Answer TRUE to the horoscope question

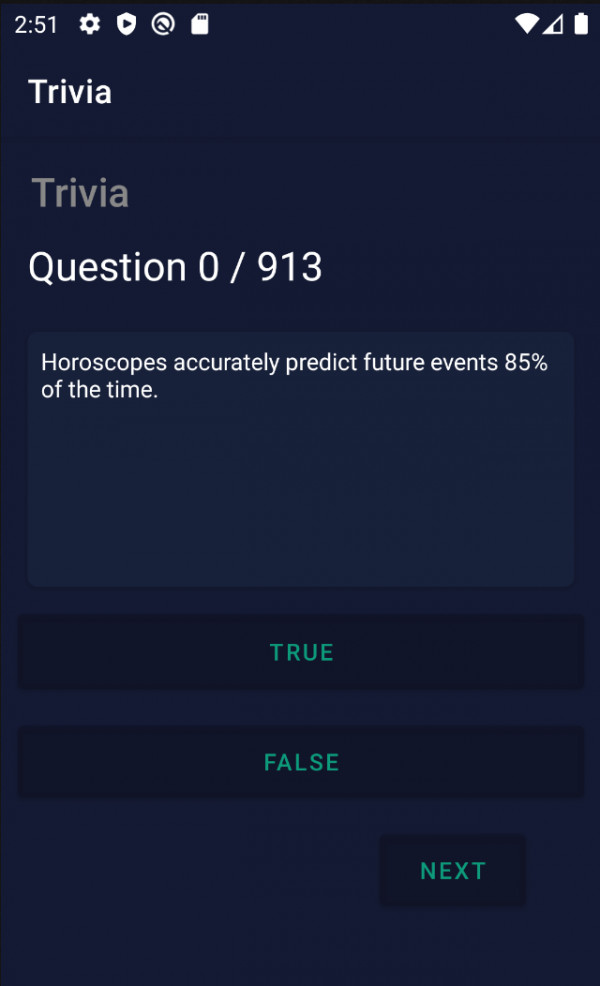pos(301,652)
